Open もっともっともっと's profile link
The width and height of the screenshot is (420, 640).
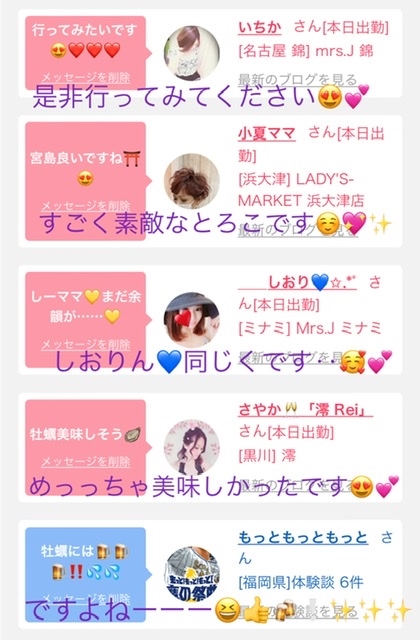point(303,537)
